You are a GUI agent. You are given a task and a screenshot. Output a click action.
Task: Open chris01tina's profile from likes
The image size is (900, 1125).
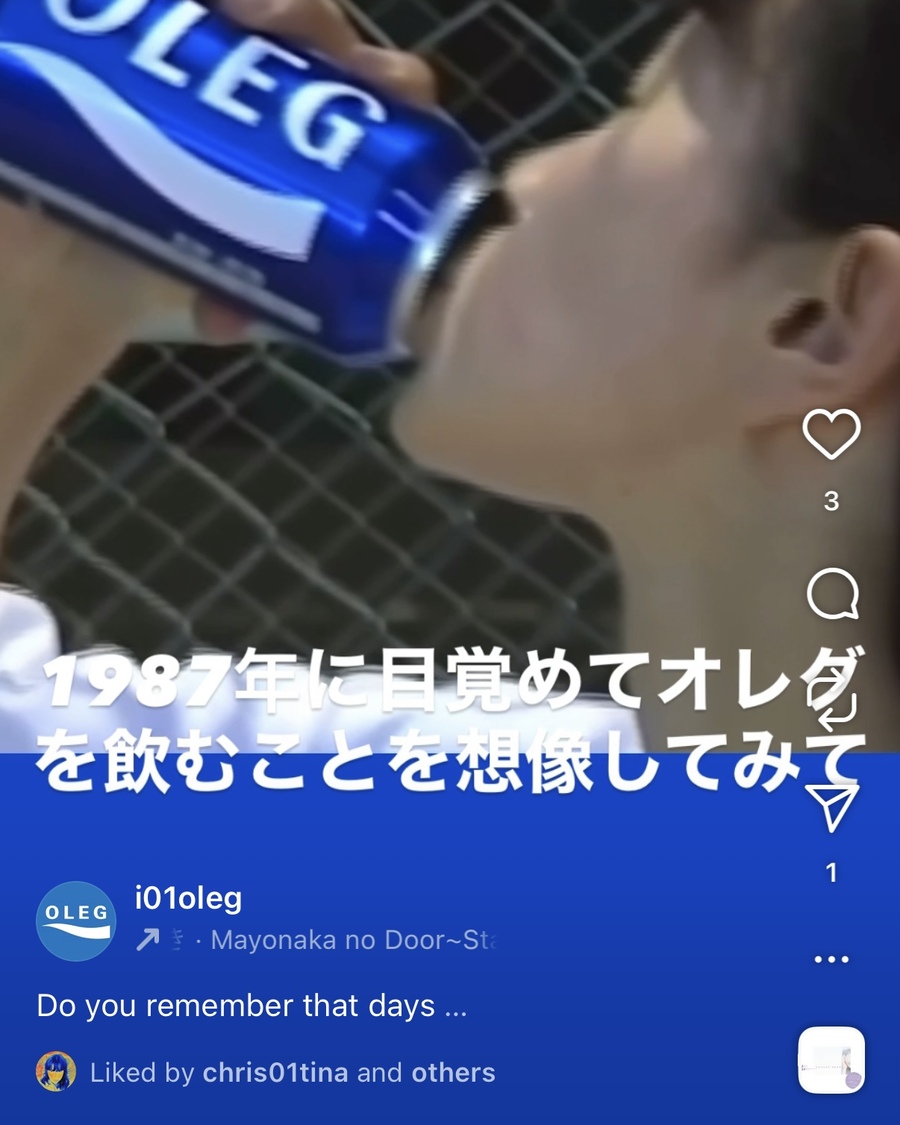tap(275, 1073)
